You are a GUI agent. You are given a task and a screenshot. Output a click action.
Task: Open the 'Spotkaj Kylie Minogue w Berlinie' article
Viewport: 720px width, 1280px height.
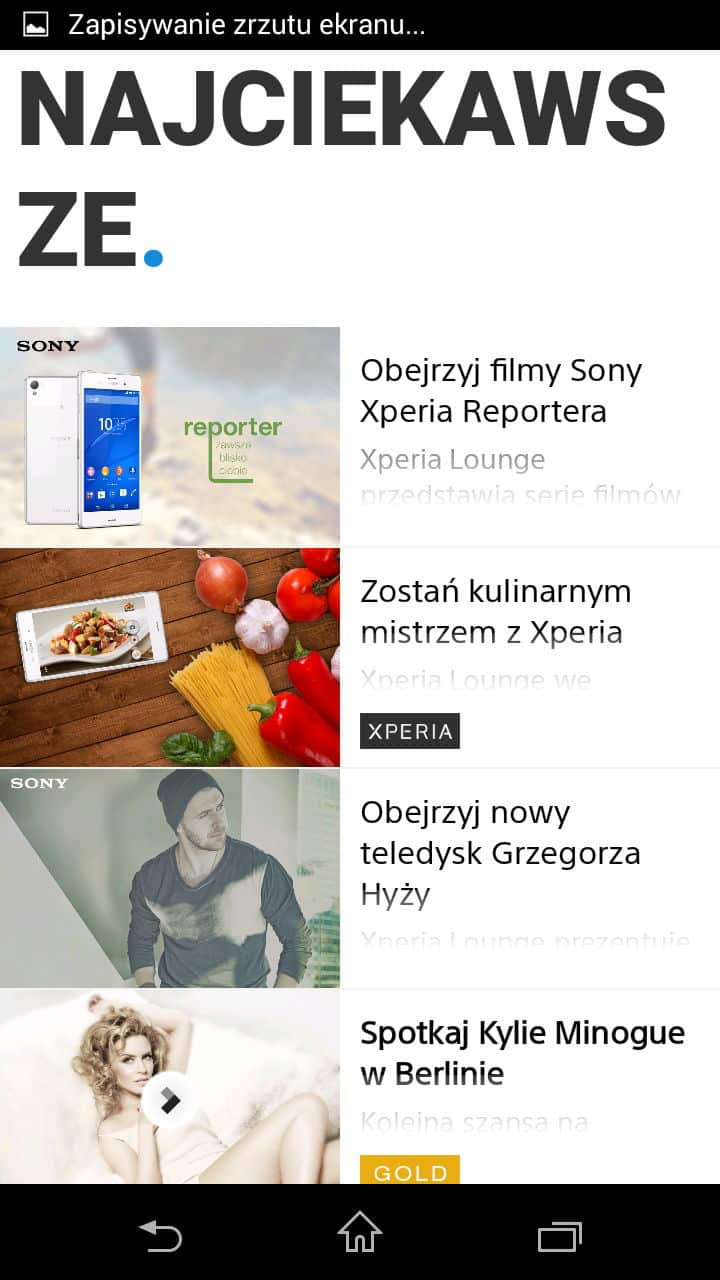tap(522, 1053)
